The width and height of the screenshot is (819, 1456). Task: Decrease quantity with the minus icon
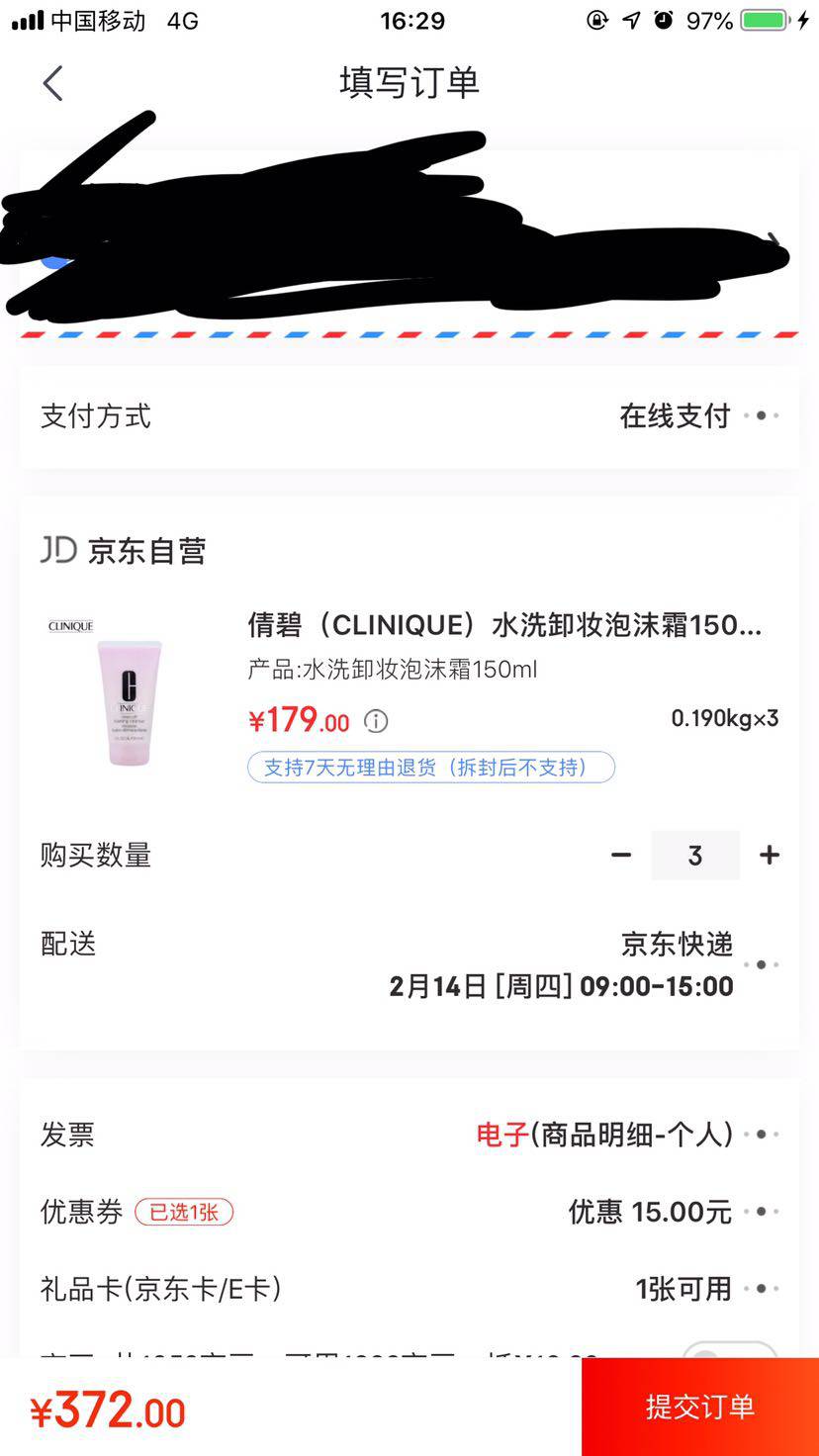(x=621, y=855)
